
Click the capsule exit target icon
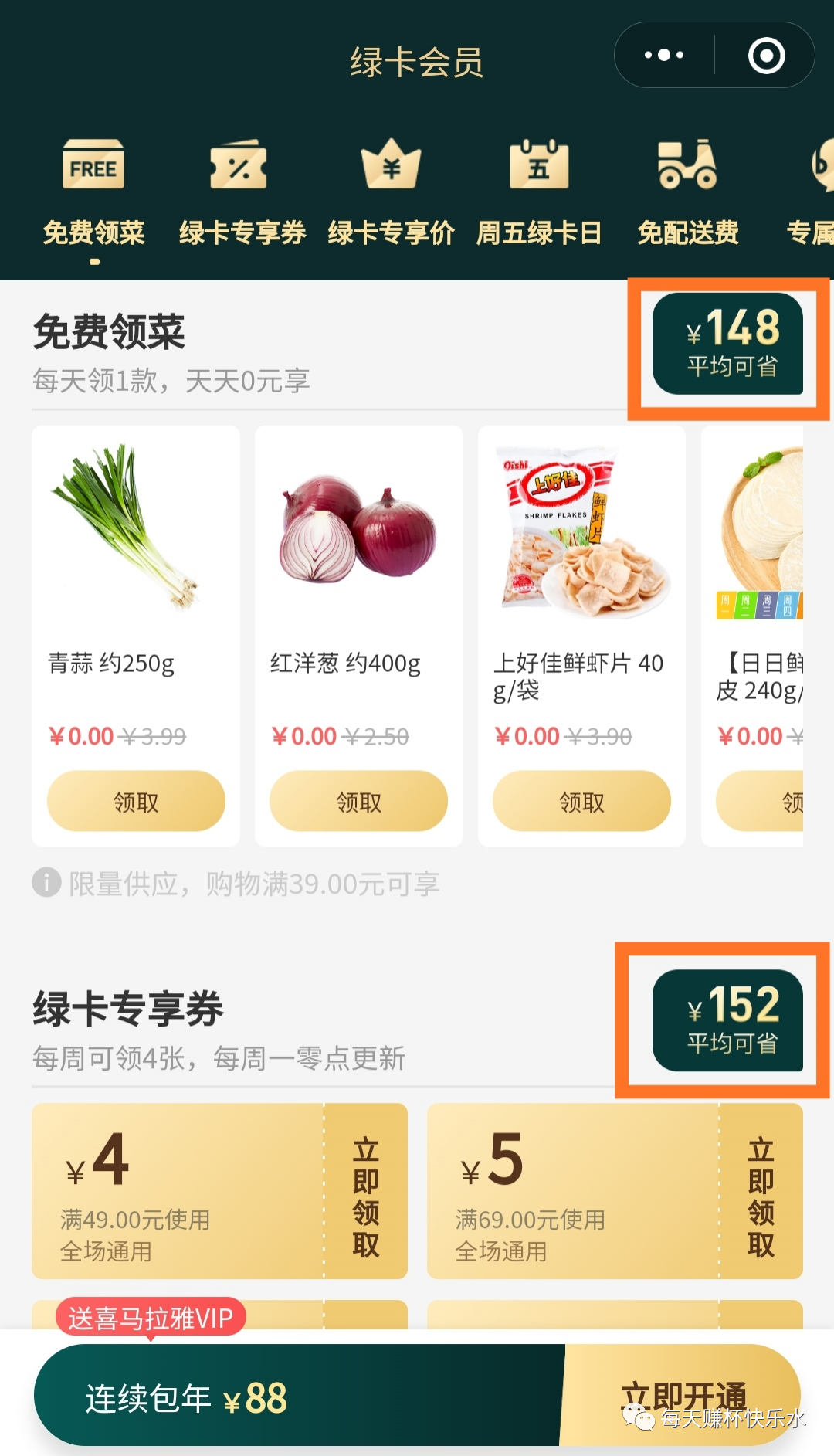click(x=765, y=54)
